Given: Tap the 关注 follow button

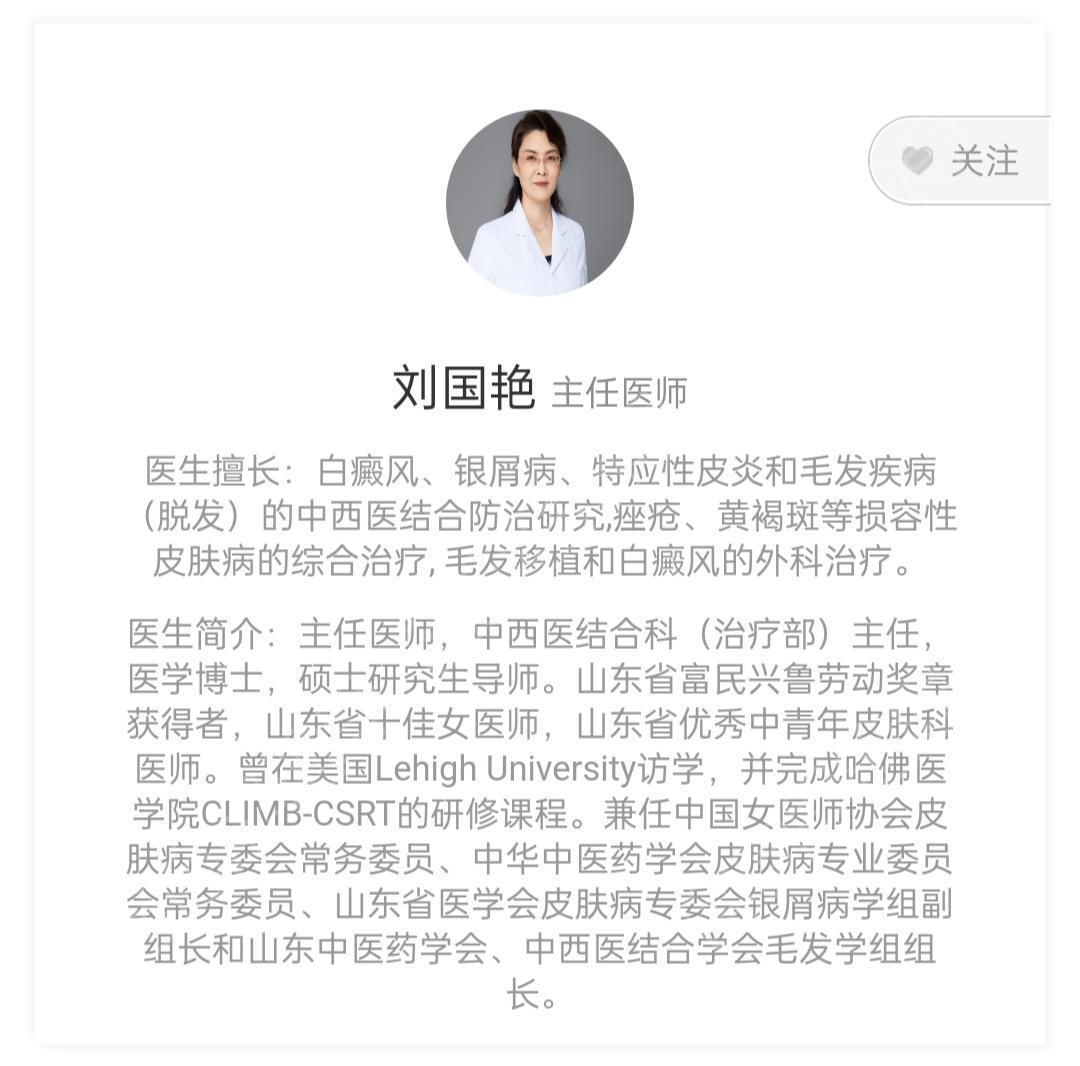Looking at the screenshot, I should (x=962, y=161).
